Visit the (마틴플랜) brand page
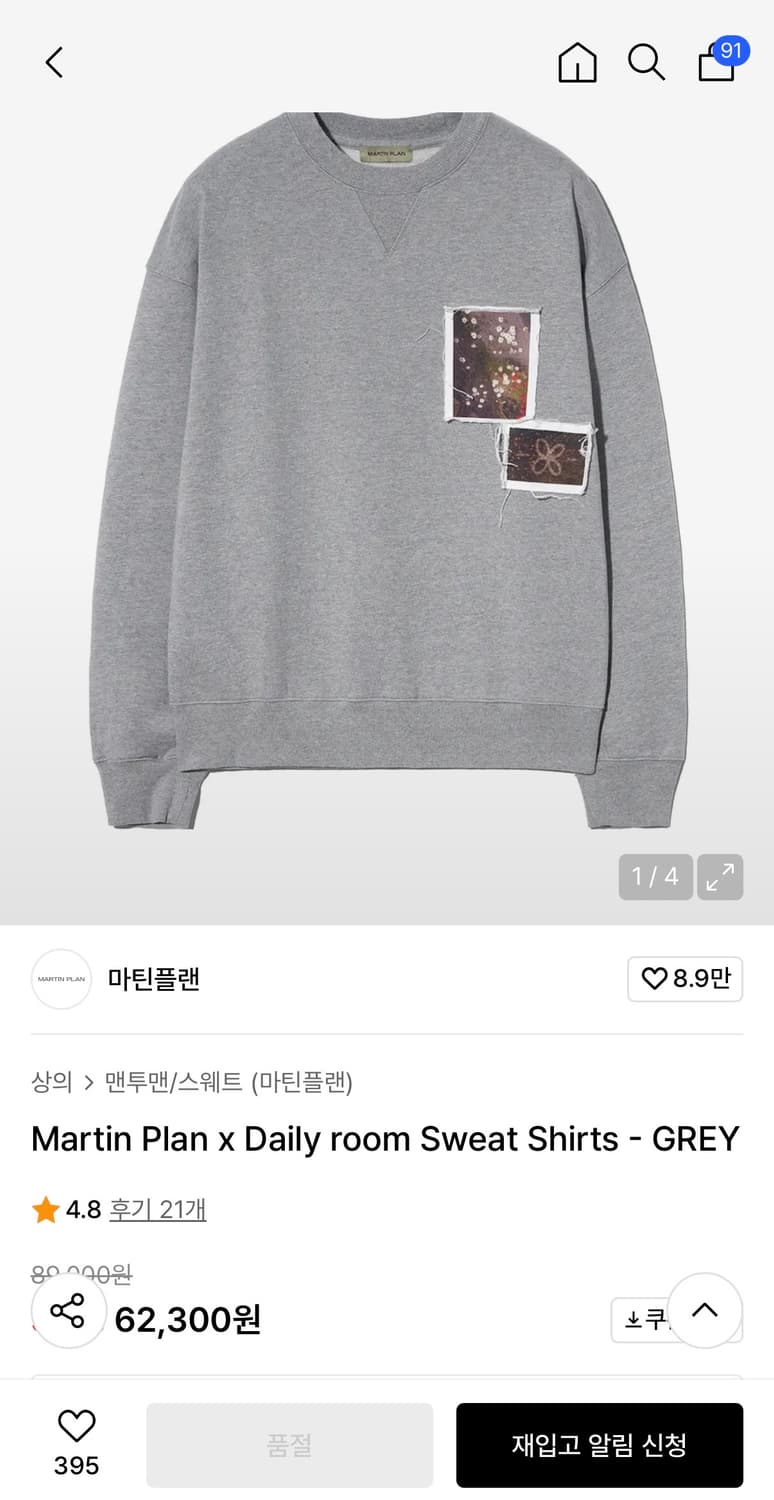This screenshot has width=774, height=1500. point(307,1083)
